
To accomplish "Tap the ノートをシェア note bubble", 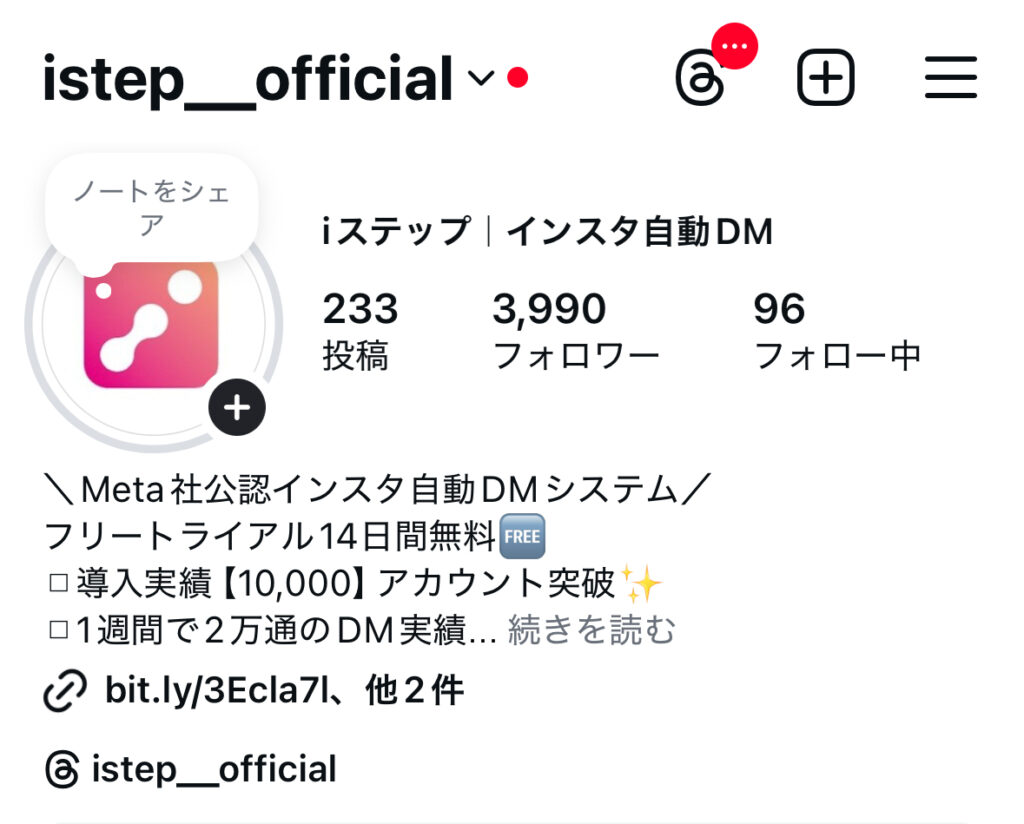I will click(x=152, y=207).
